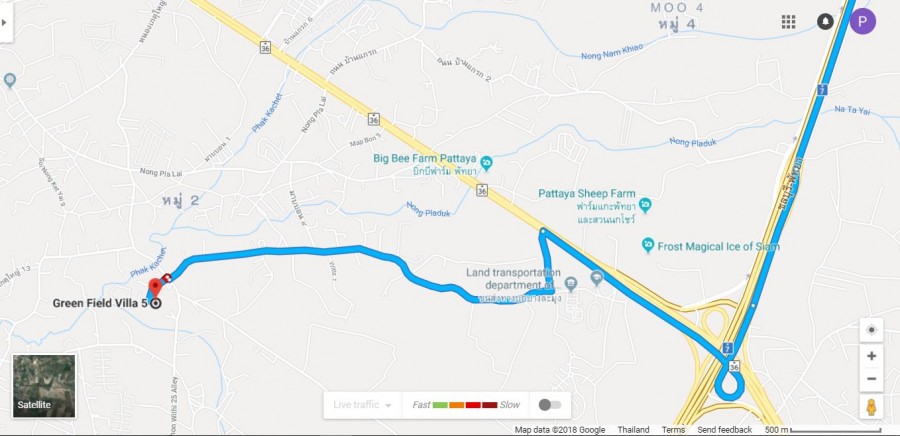Switch to Satellite view

(x=44, y=386)
